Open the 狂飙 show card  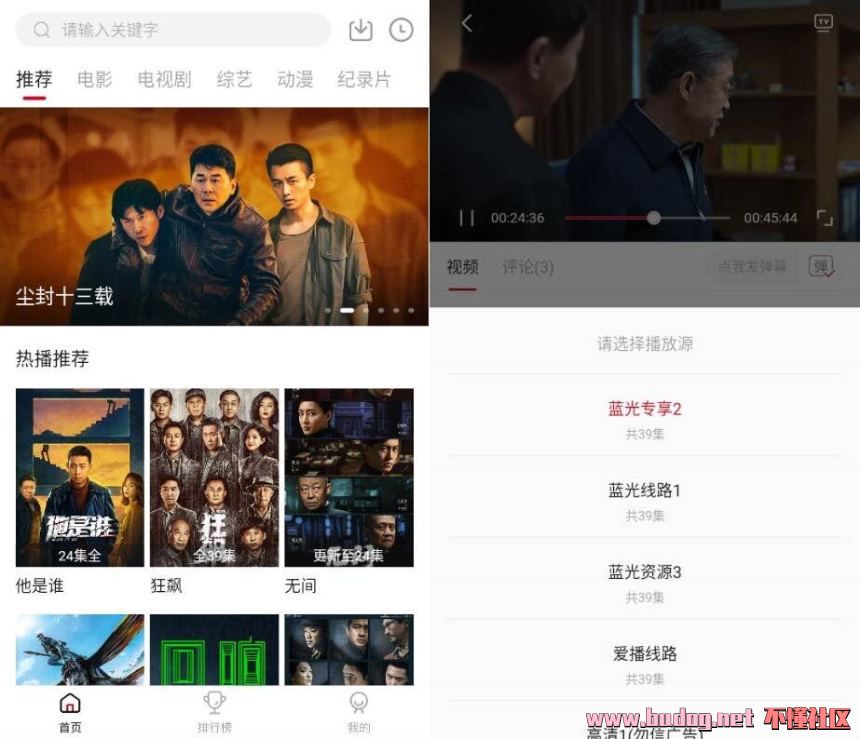tap(214, 478)
